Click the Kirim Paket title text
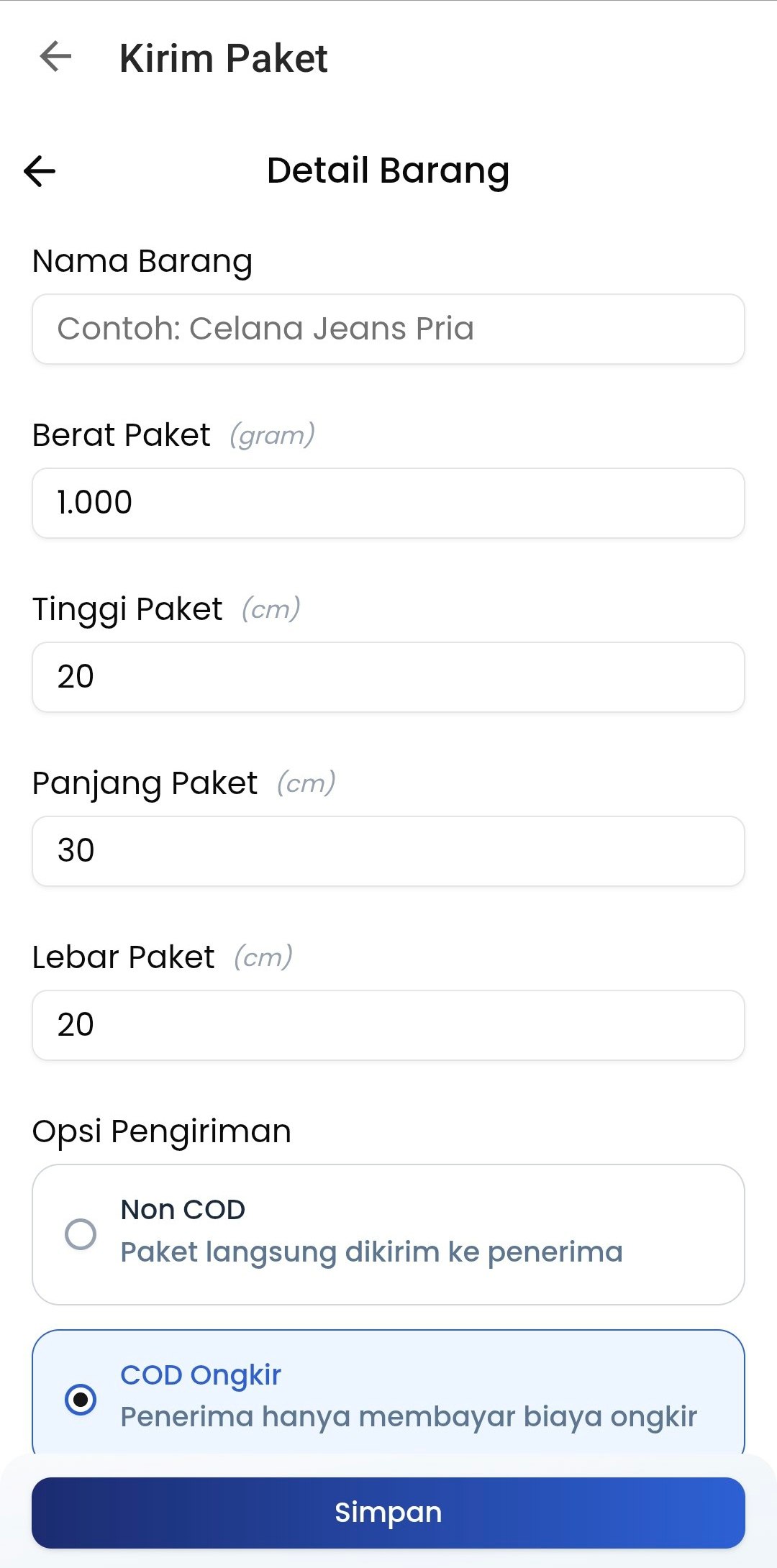Screen dimensions: 777x1568 coord(223,58)
